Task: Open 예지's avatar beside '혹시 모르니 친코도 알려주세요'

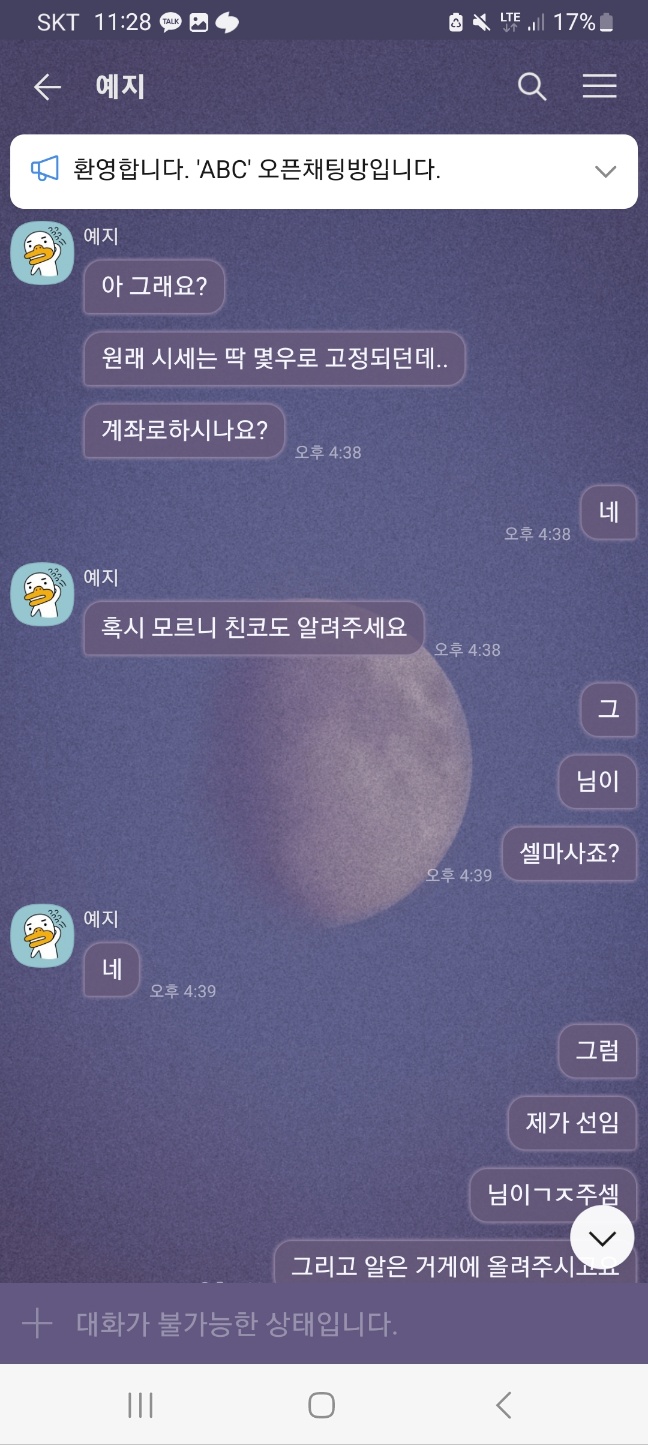Action: (x=42, y=594)
